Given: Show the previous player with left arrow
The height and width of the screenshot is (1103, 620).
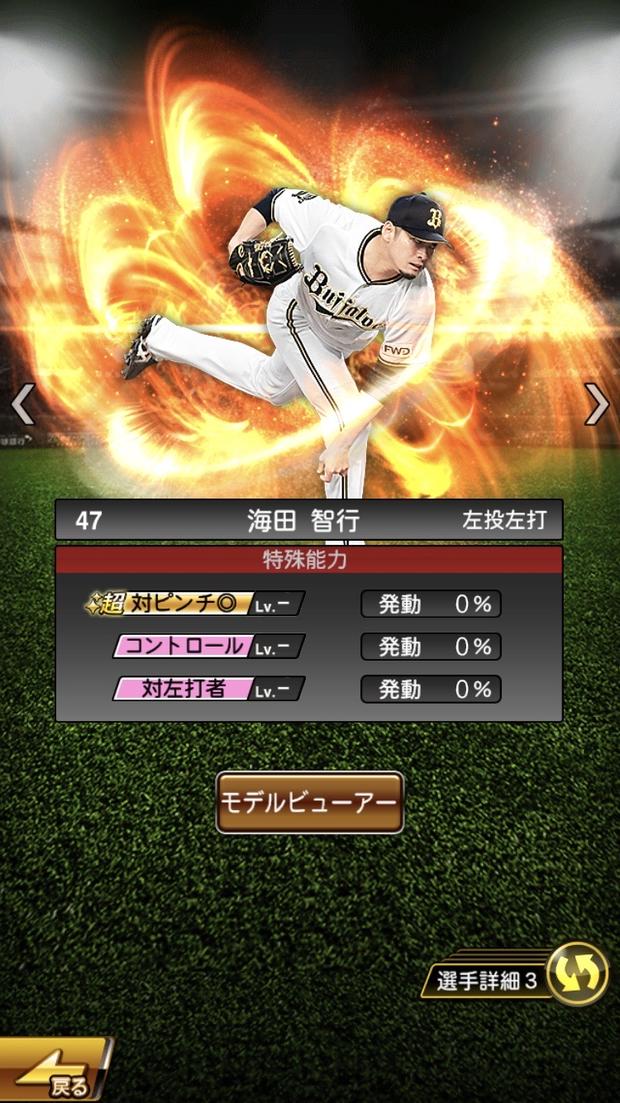Looking at the screenshot, I should (22, 404).
